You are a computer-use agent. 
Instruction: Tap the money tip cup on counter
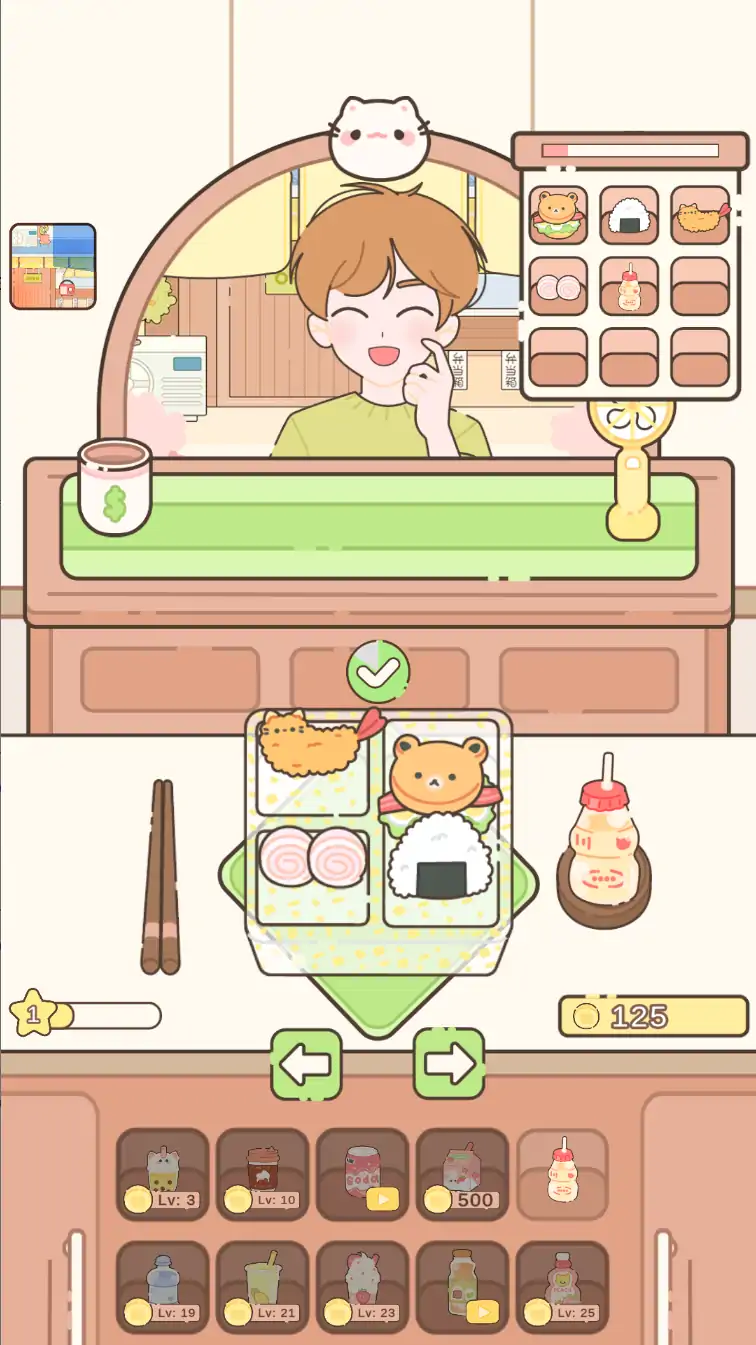[114, 487]
